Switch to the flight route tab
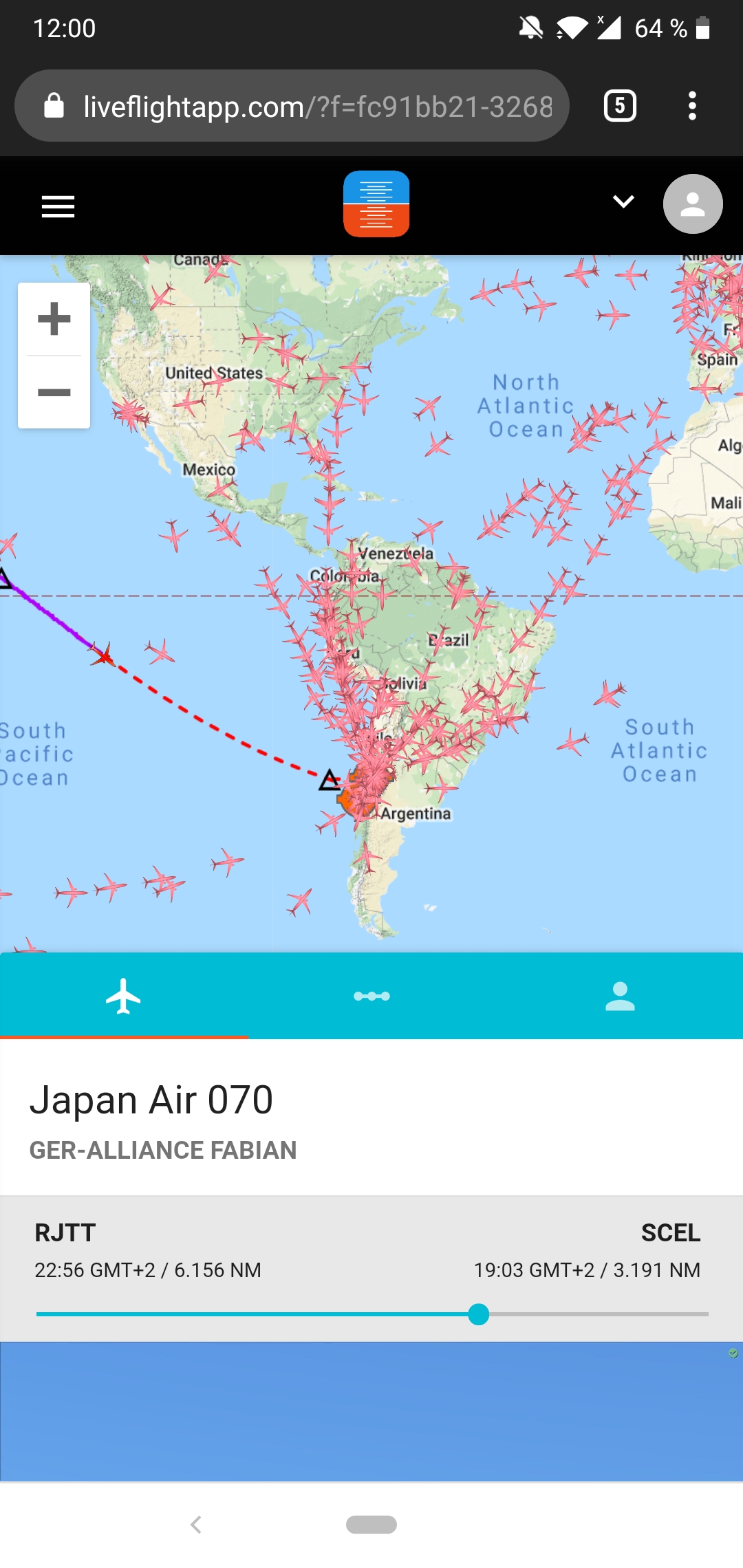 point(371,996)
